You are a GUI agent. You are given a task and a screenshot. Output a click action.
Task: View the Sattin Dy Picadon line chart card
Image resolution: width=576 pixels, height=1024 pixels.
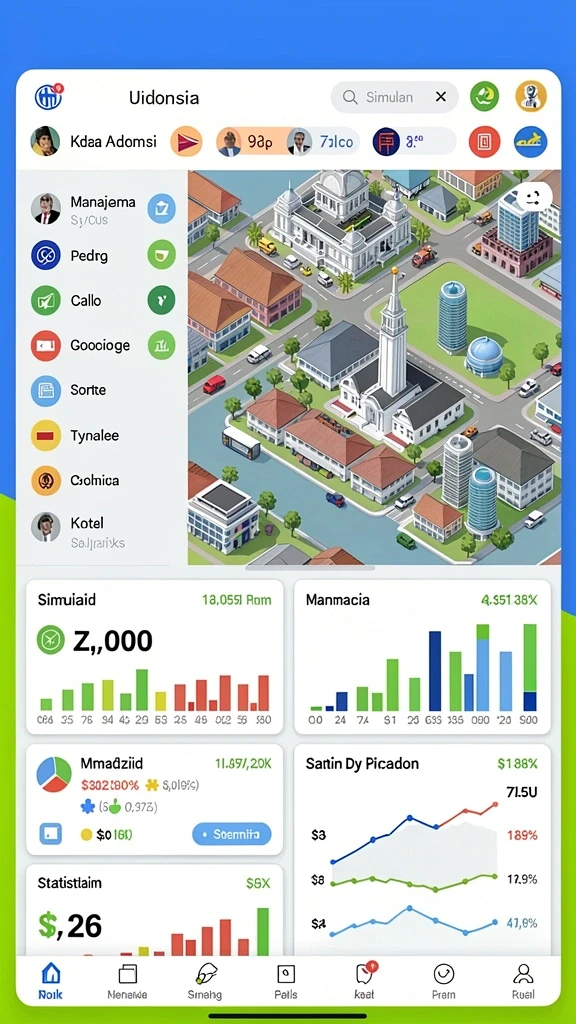pyautogui.click(x=422, y=849)
